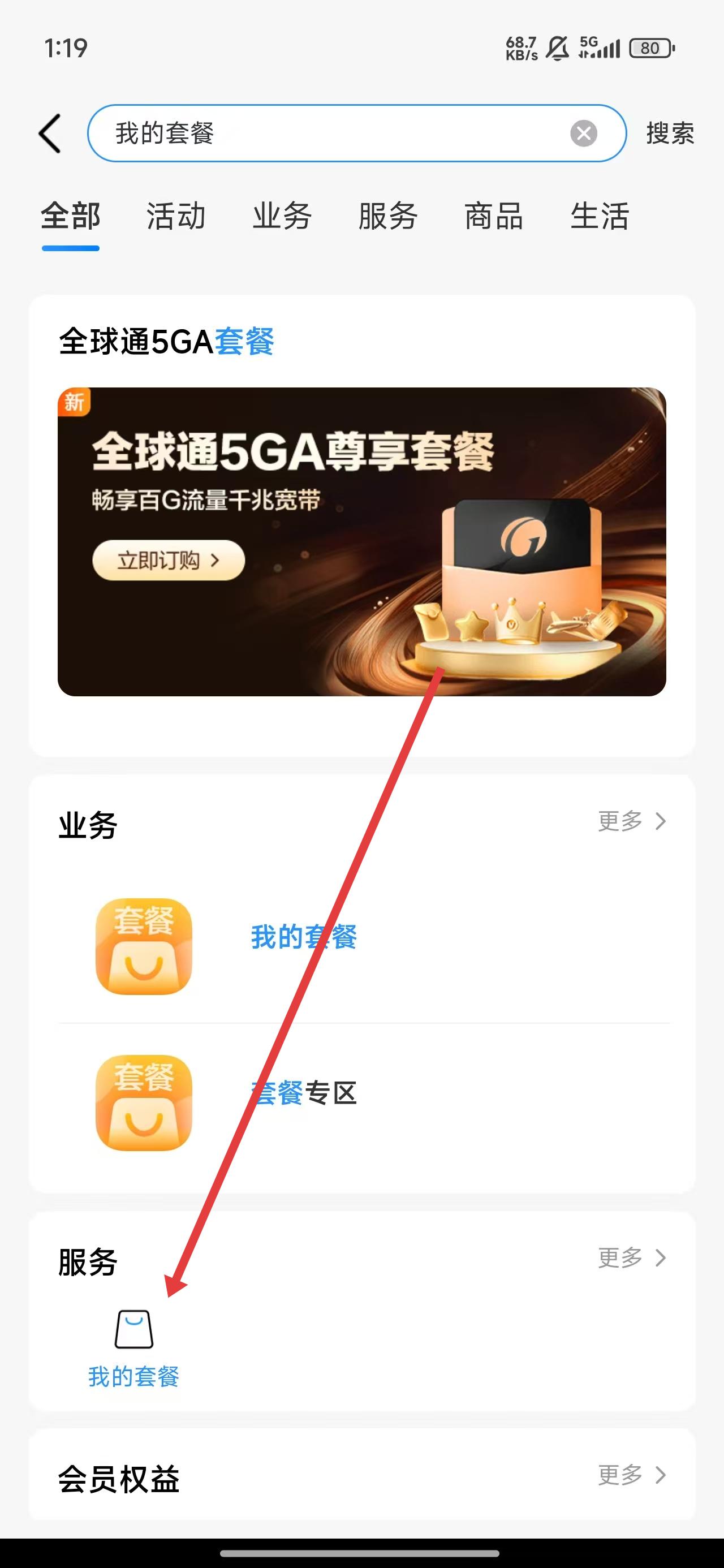Screen dimensions: 724x1568
Task: Switch to the 生活 tab
Action: pos(599,217)
